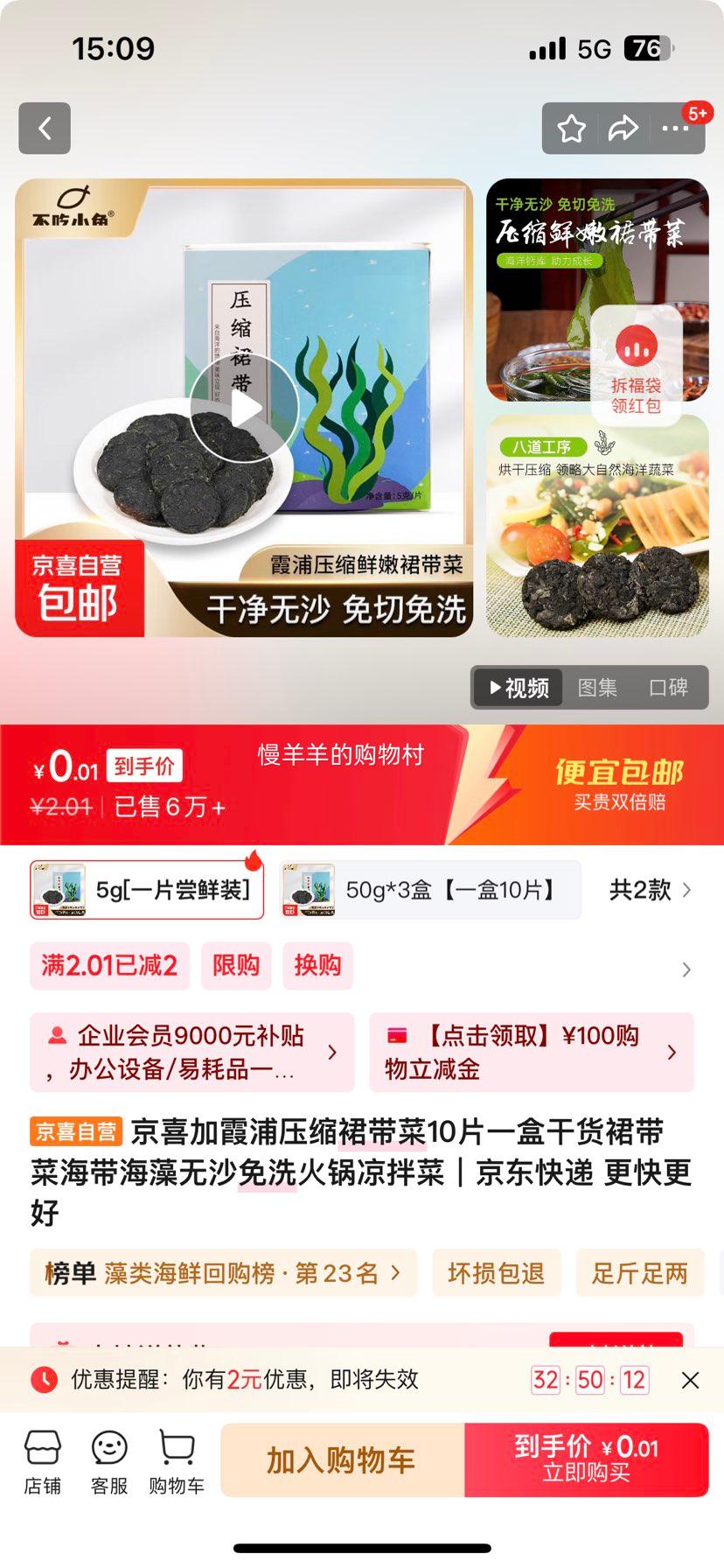Open the three-dot more menu
This screenshot has width=724, height=1568.
675,129
